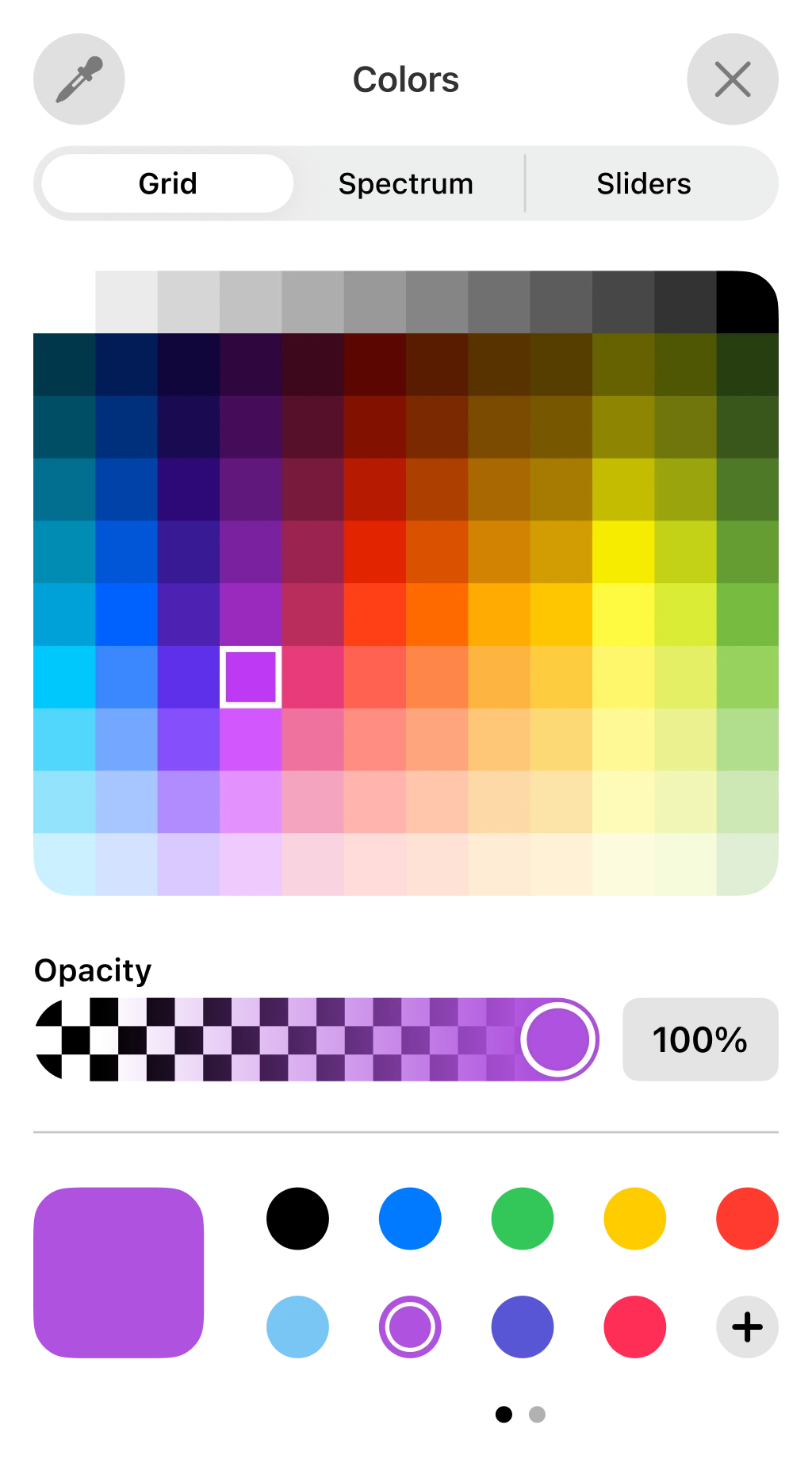Choose the yellow saved color
Screen dimensions: 812x1467
tap(635, 1219)
